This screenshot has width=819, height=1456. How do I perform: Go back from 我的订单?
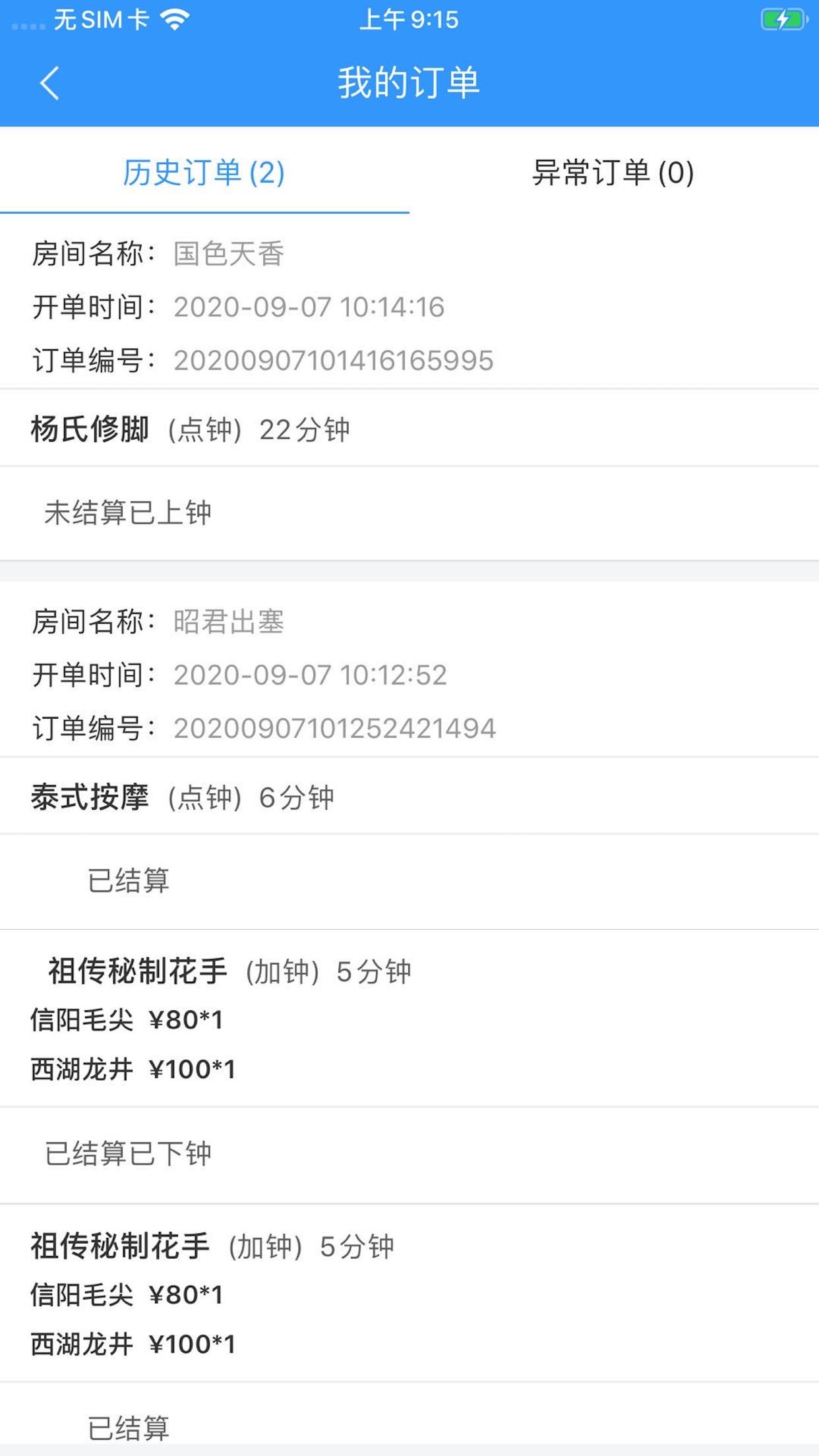(49, 83)
